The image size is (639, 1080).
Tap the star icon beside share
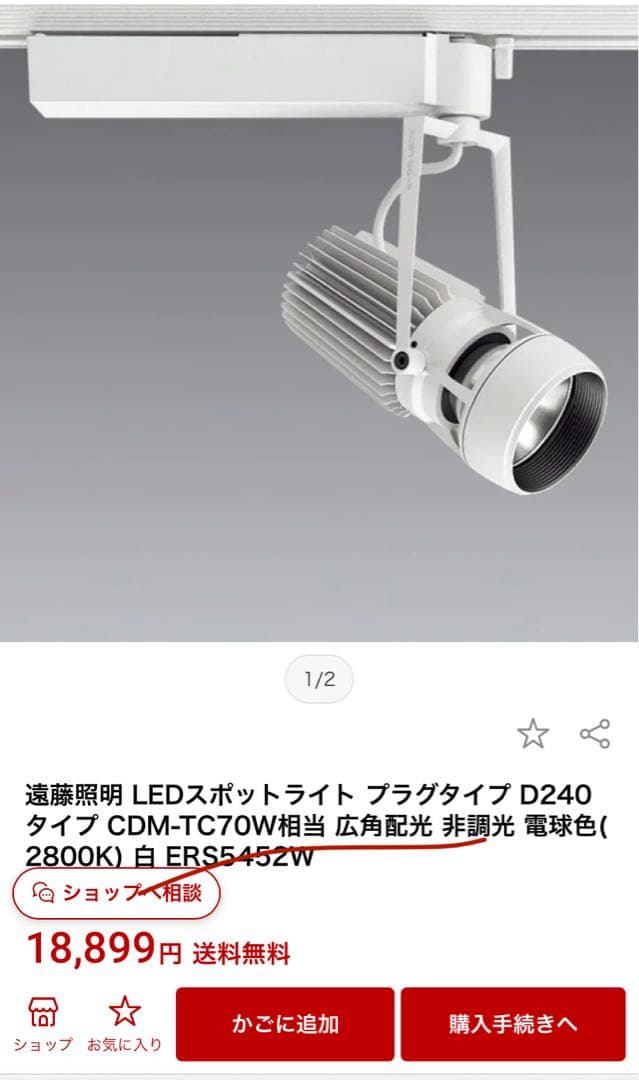coord(533,734)
